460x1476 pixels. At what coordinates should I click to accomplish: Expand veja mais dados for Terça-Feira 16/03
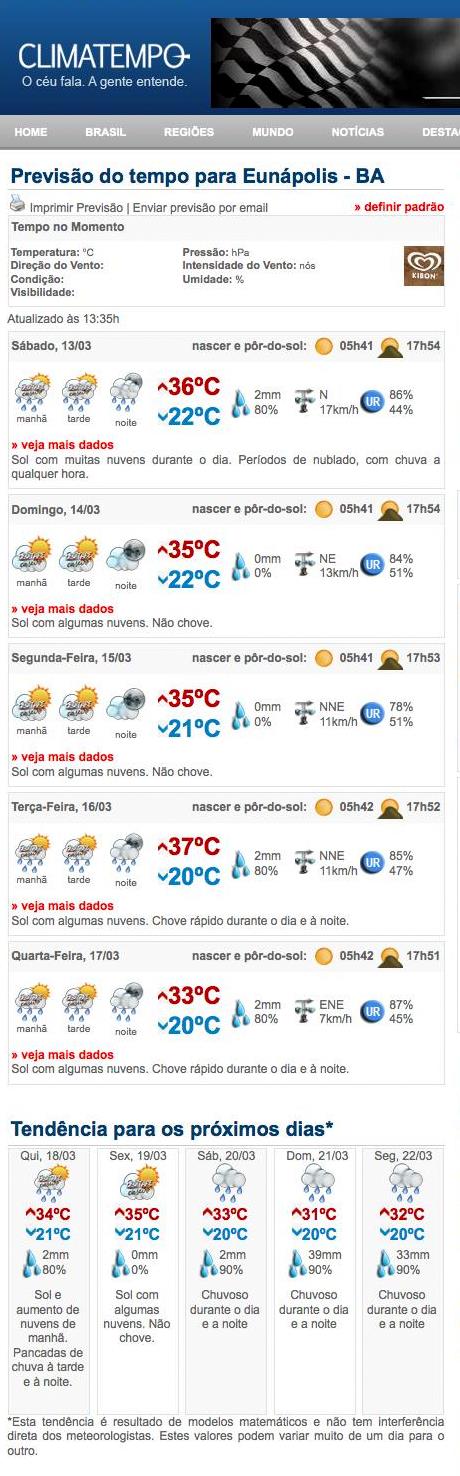[62, 906]
